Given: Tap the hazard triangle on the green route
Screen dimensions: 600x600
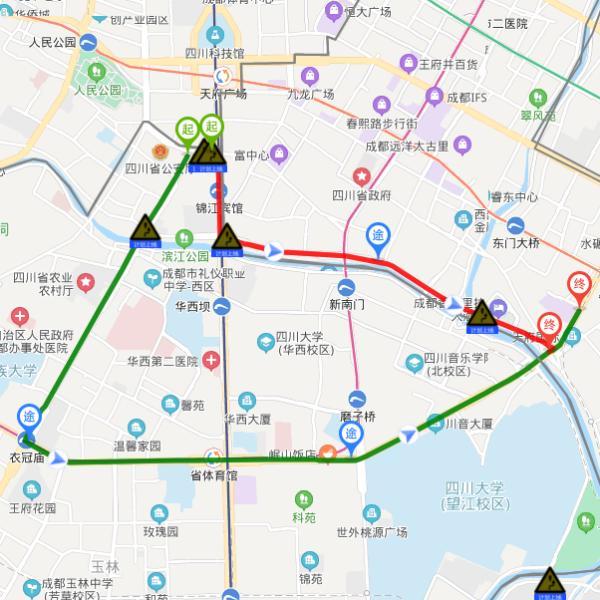Looking at the screenshot, I should (145, 230).
